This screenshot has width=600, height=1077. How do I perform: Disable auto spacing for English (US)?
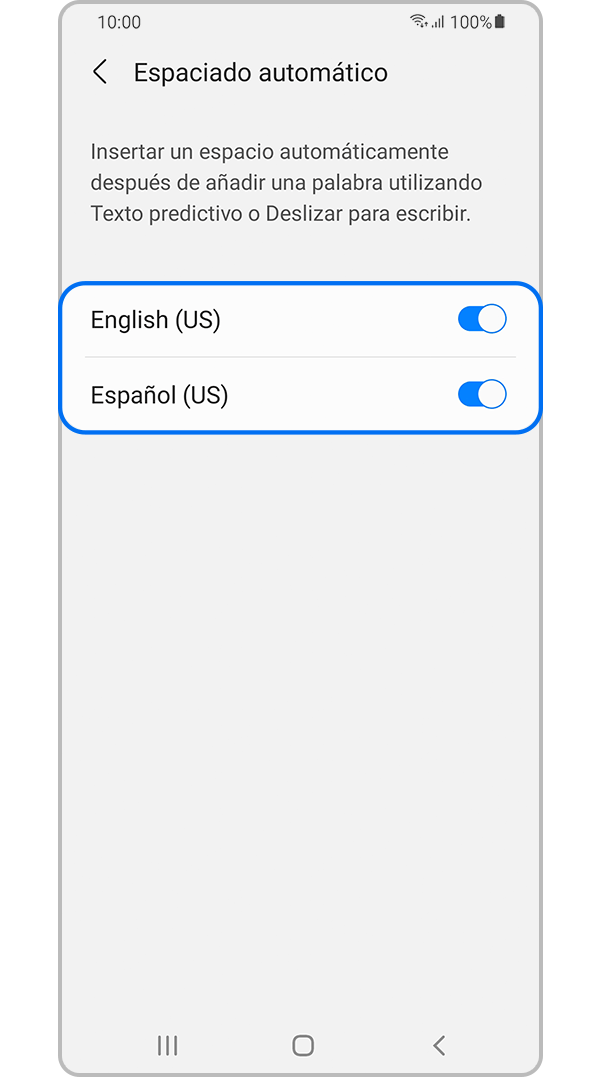(482, 319)
